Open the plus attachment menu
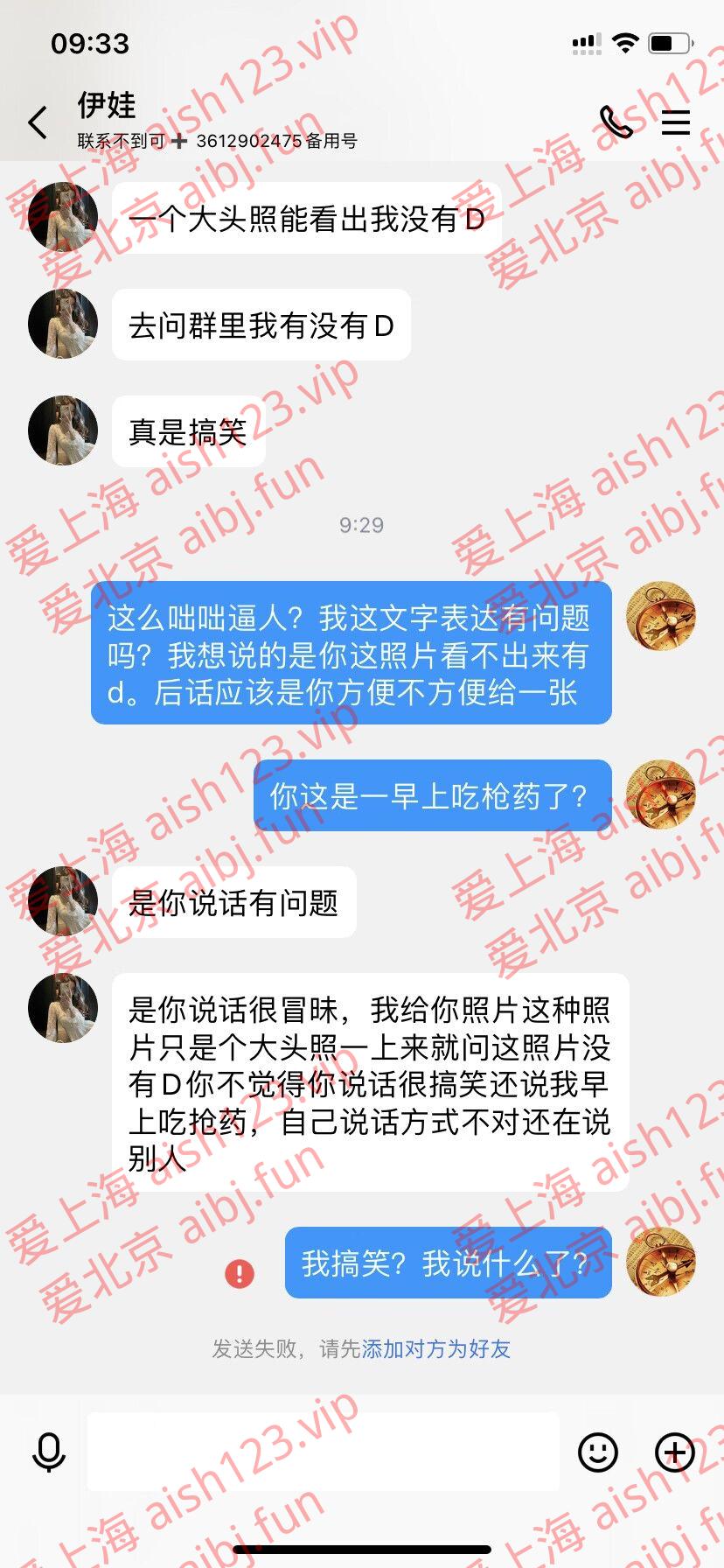The height and width of the screenshot is (1568, 724). click(675, 1453)
